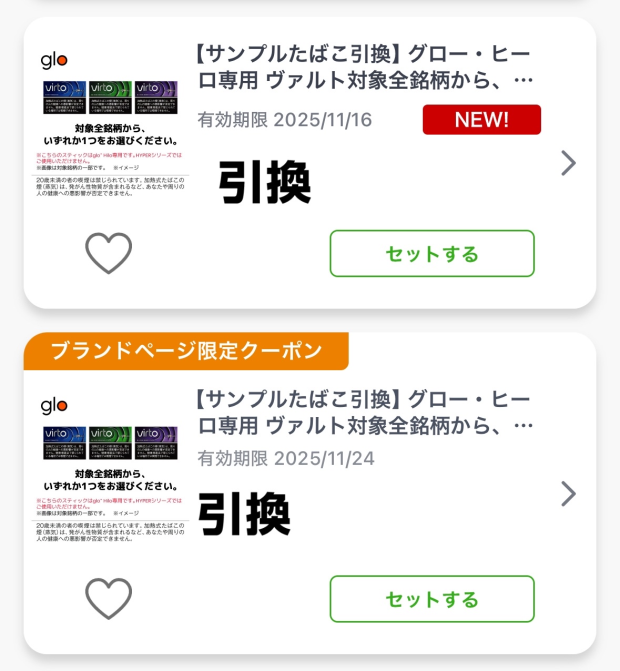The width and height of the screenshot is (620, 671).
Task: Favorite the coupon expiring 2025/11/16
Action: (108, 253)
